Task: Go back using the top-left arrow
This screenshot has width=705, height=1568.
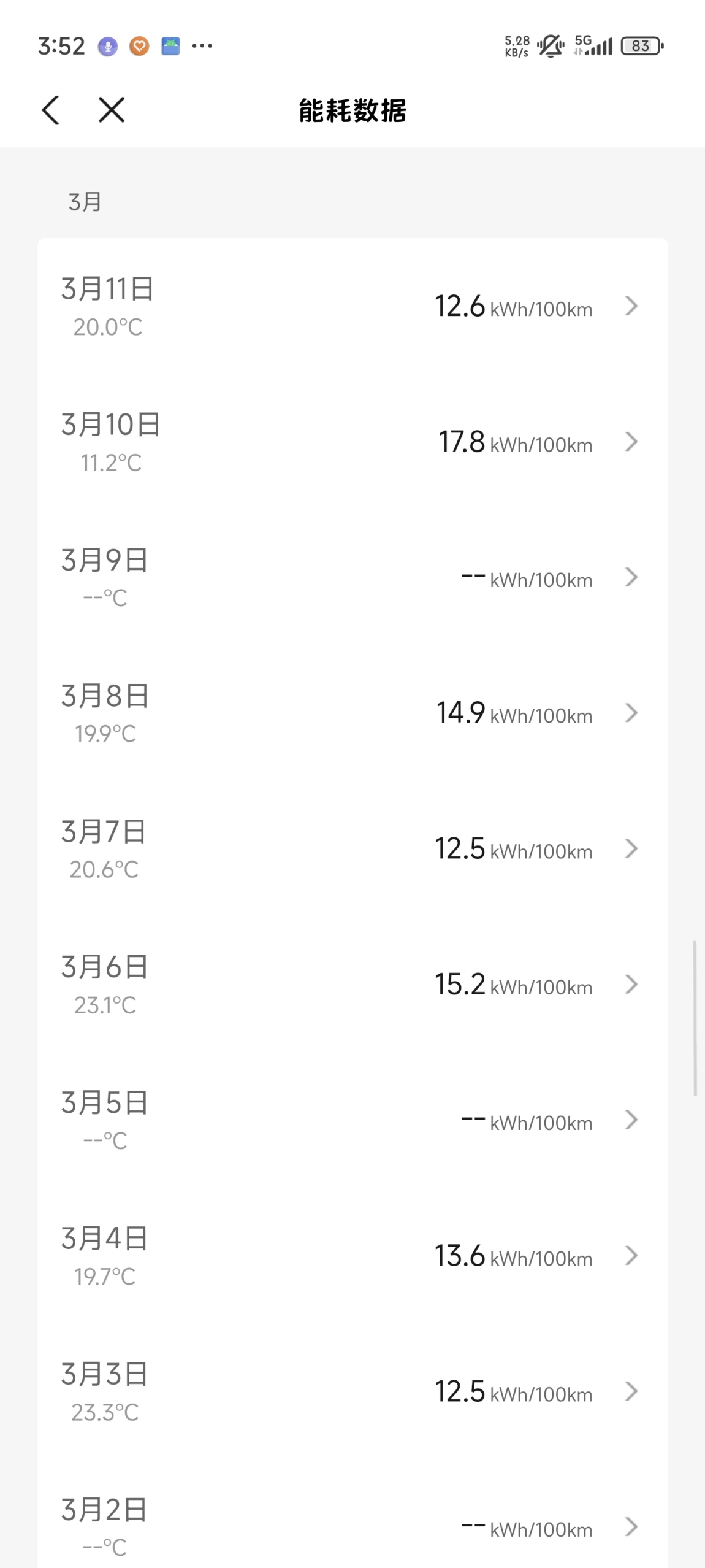Action: pyautogui.click(x=51, y=110)
